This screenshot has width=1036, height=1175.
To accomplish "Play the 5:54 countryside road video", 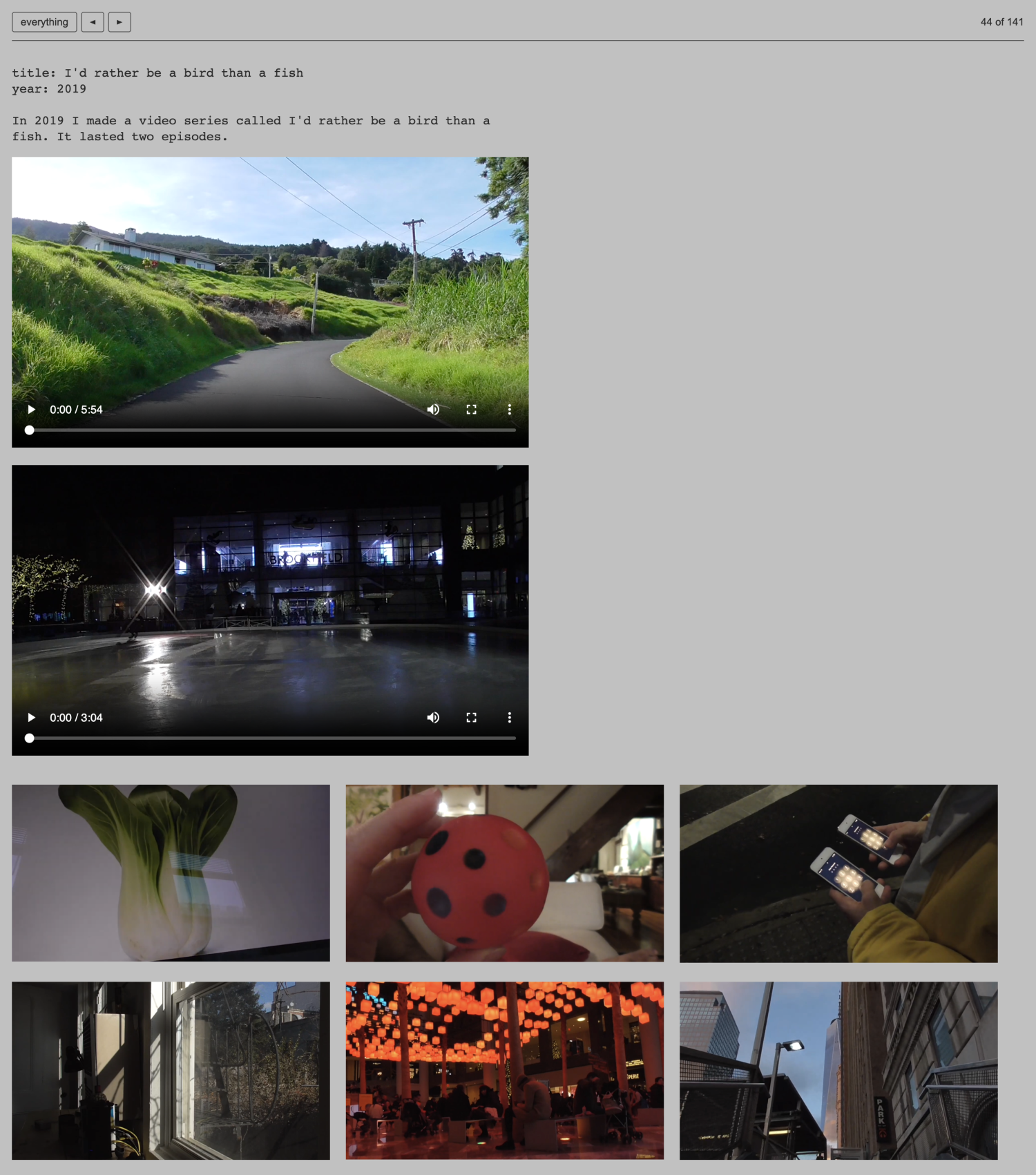I will 31,410.
